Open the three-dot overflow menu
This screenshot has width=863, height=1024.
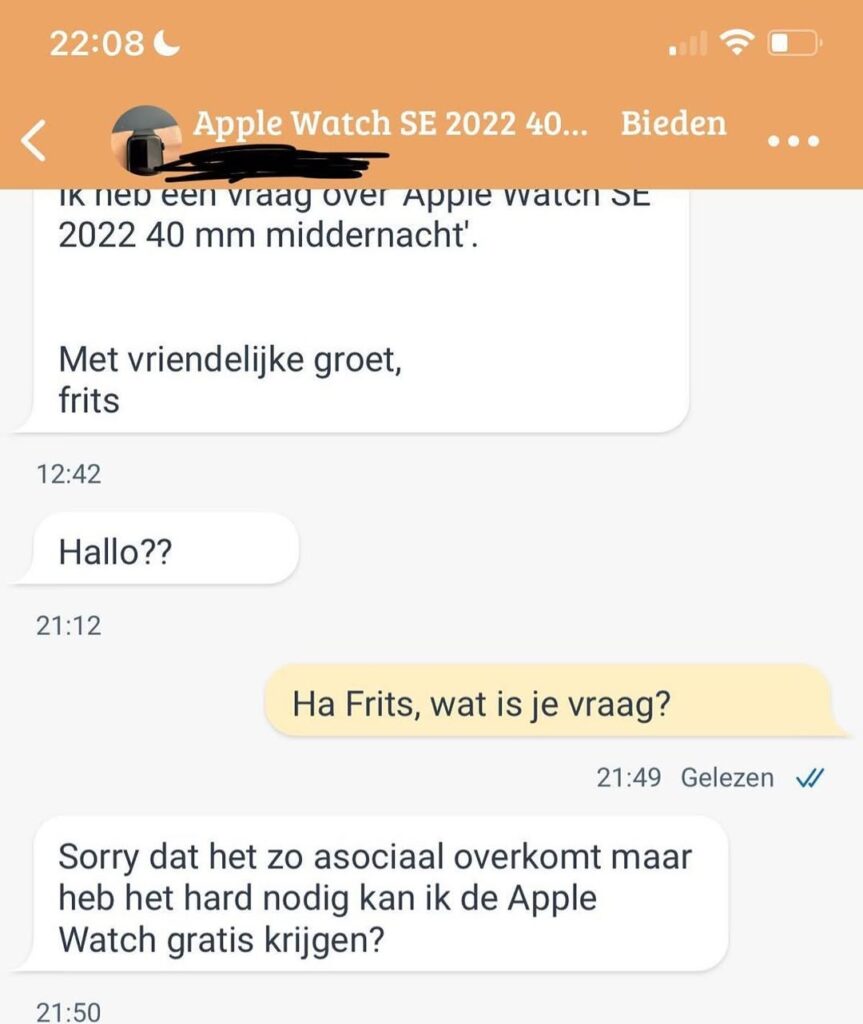click(794, 141)
